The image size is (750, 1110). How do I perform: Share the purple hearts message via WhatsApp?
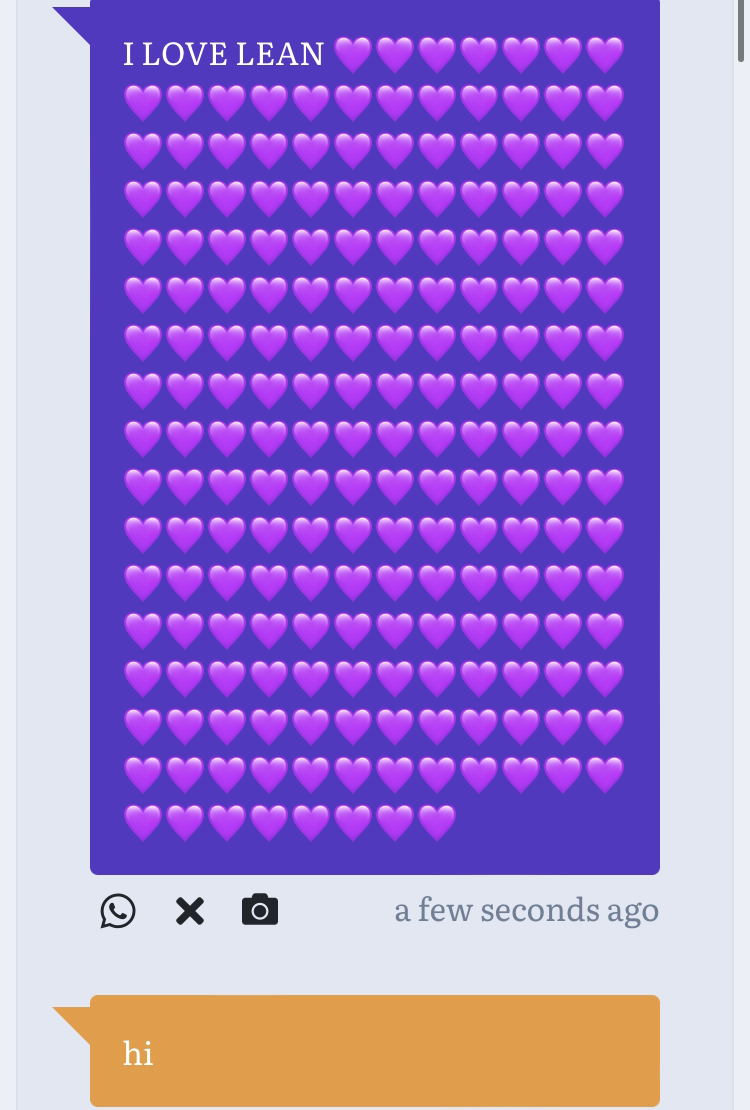118,911
